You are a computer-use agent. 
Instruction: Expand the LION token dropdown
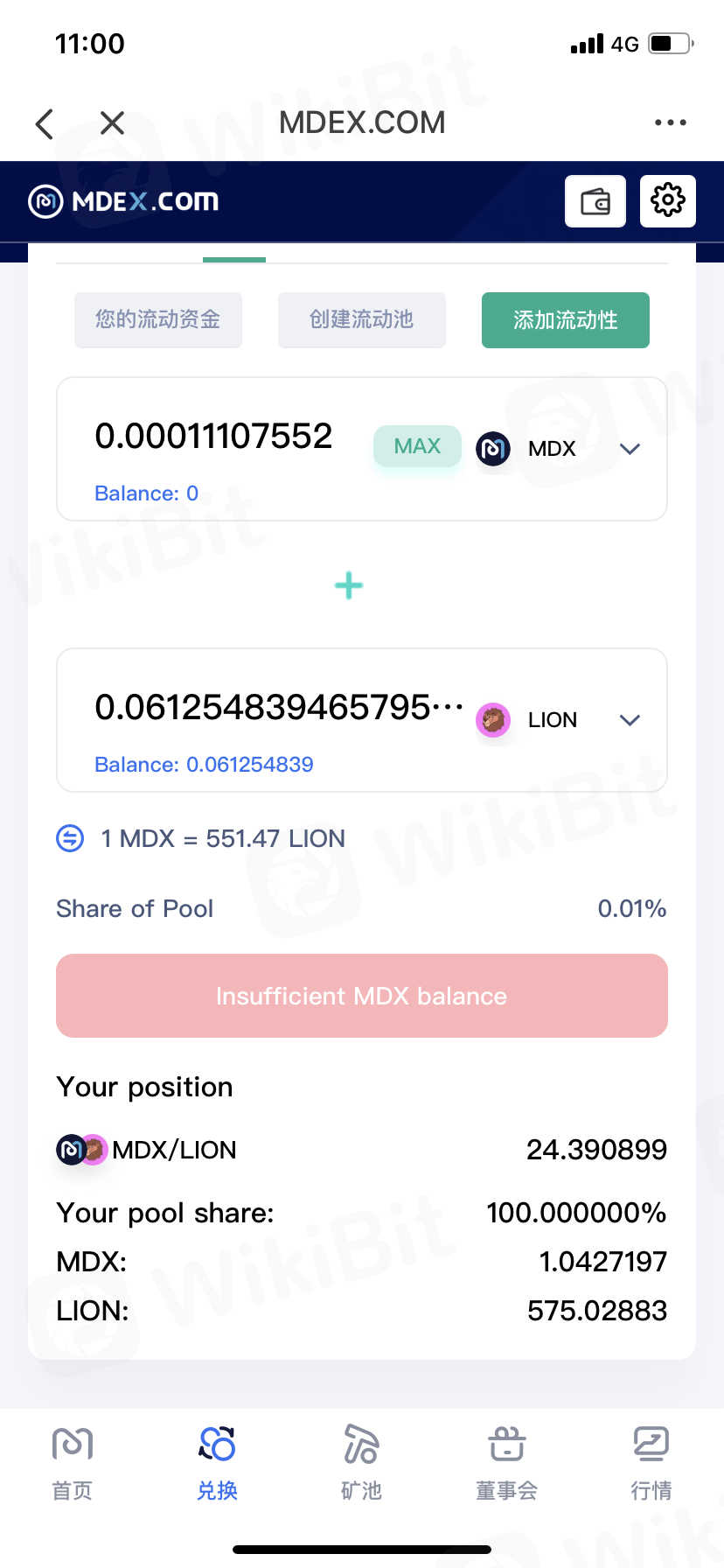[630, 720]
